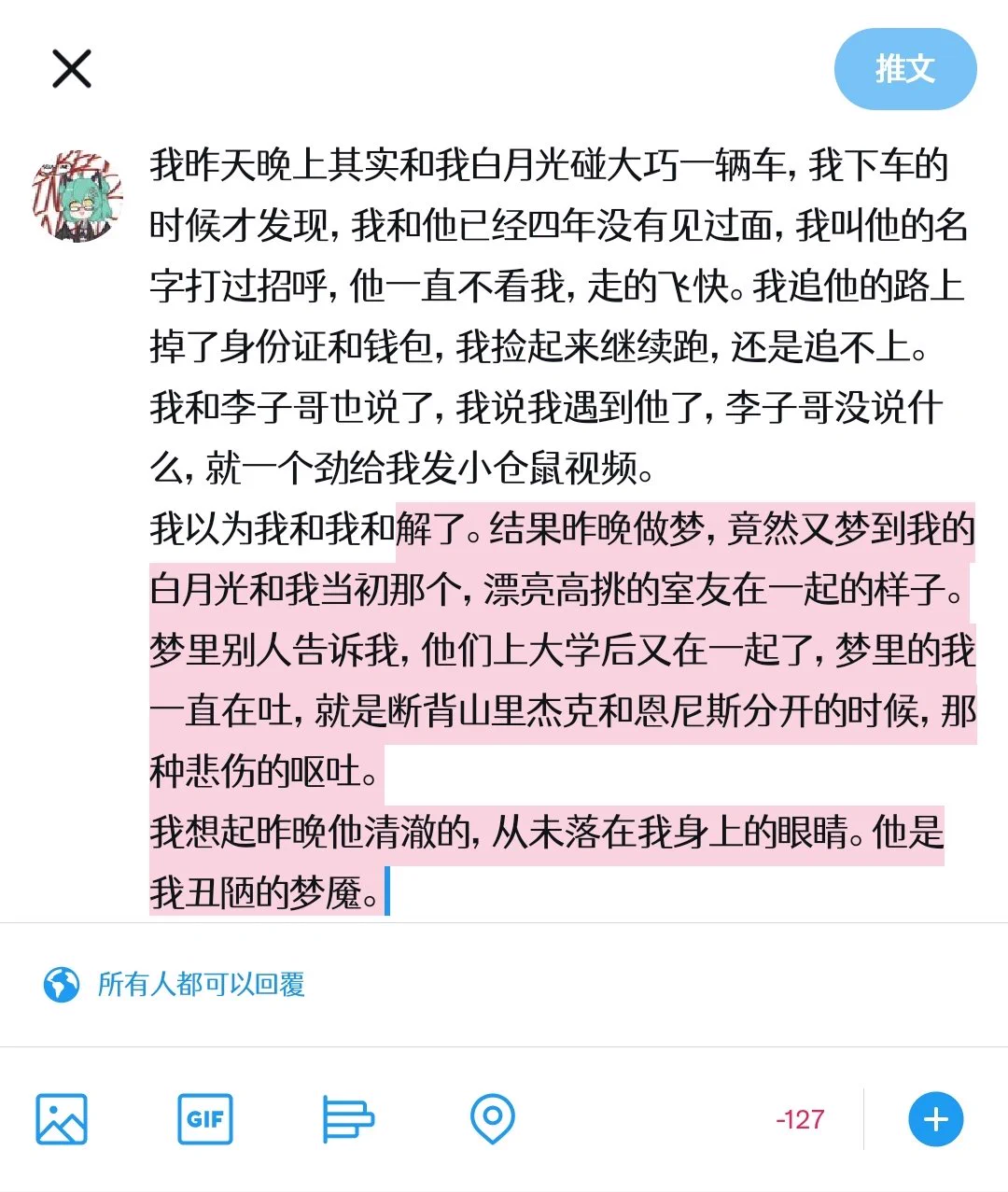Add a location tag
The image size is (1008, 1192).
492,1118
